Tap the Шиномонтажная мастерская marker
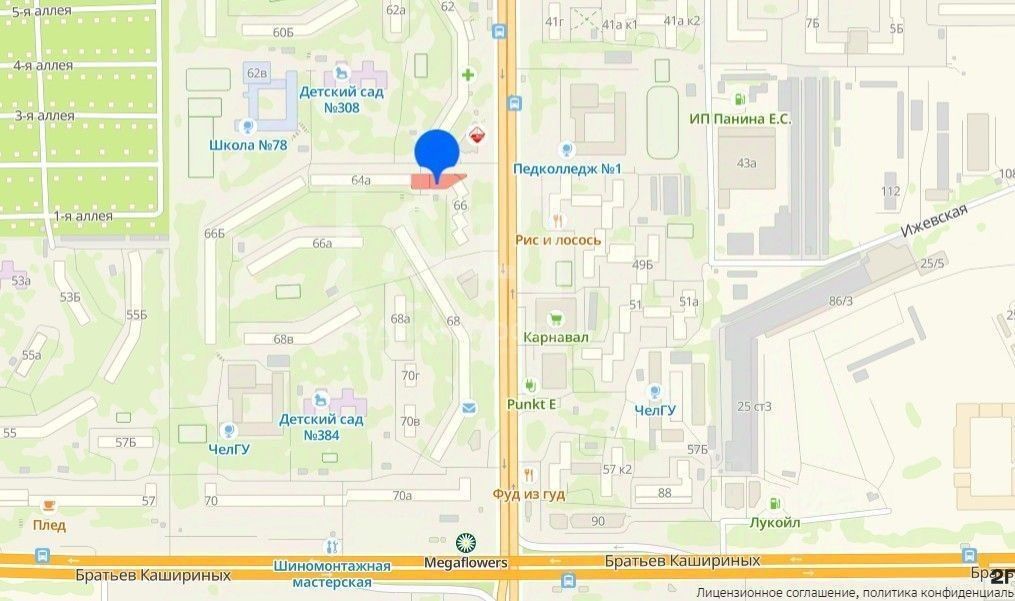Viewport: 1015px width, 601px height. [x=322, y=574]
